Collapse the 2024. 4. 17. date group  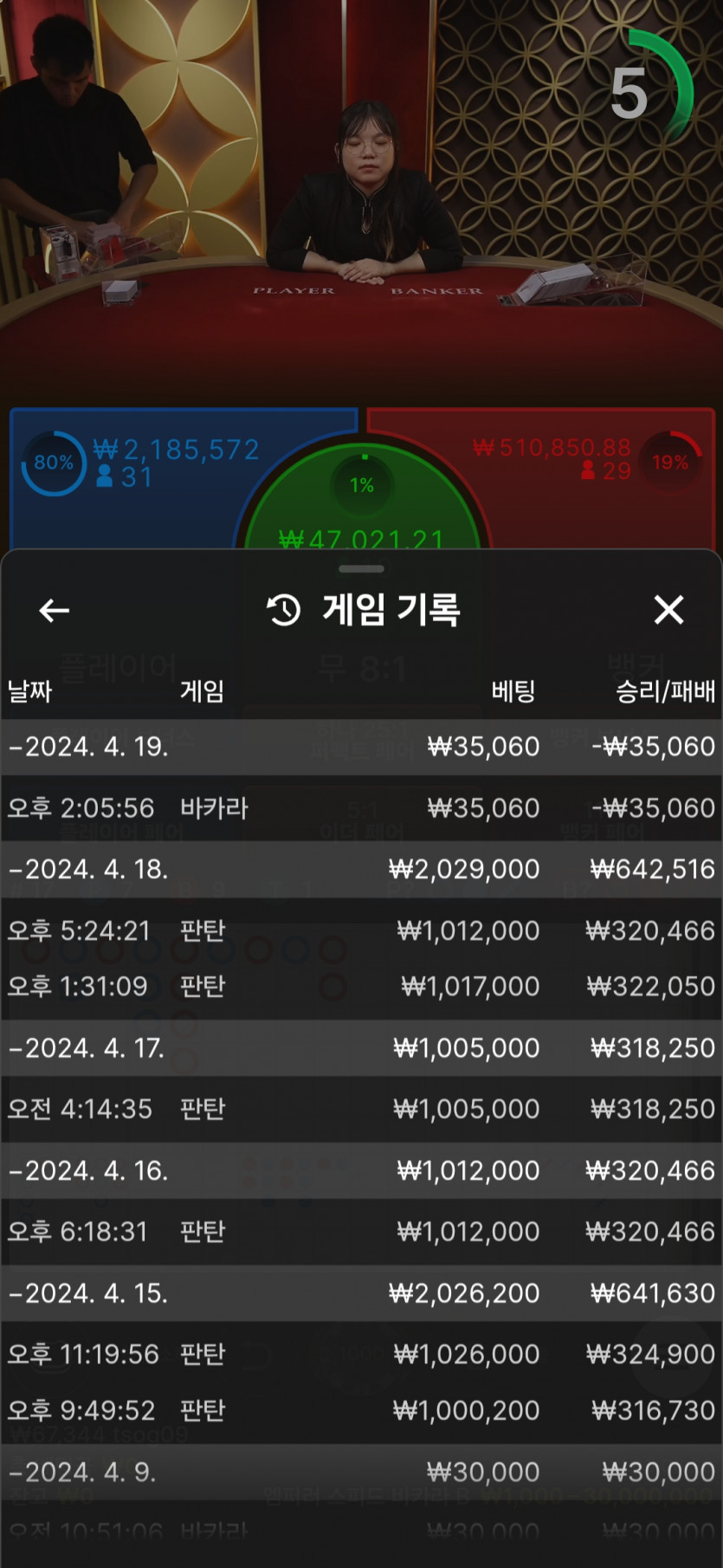(x=88, y=1048)
